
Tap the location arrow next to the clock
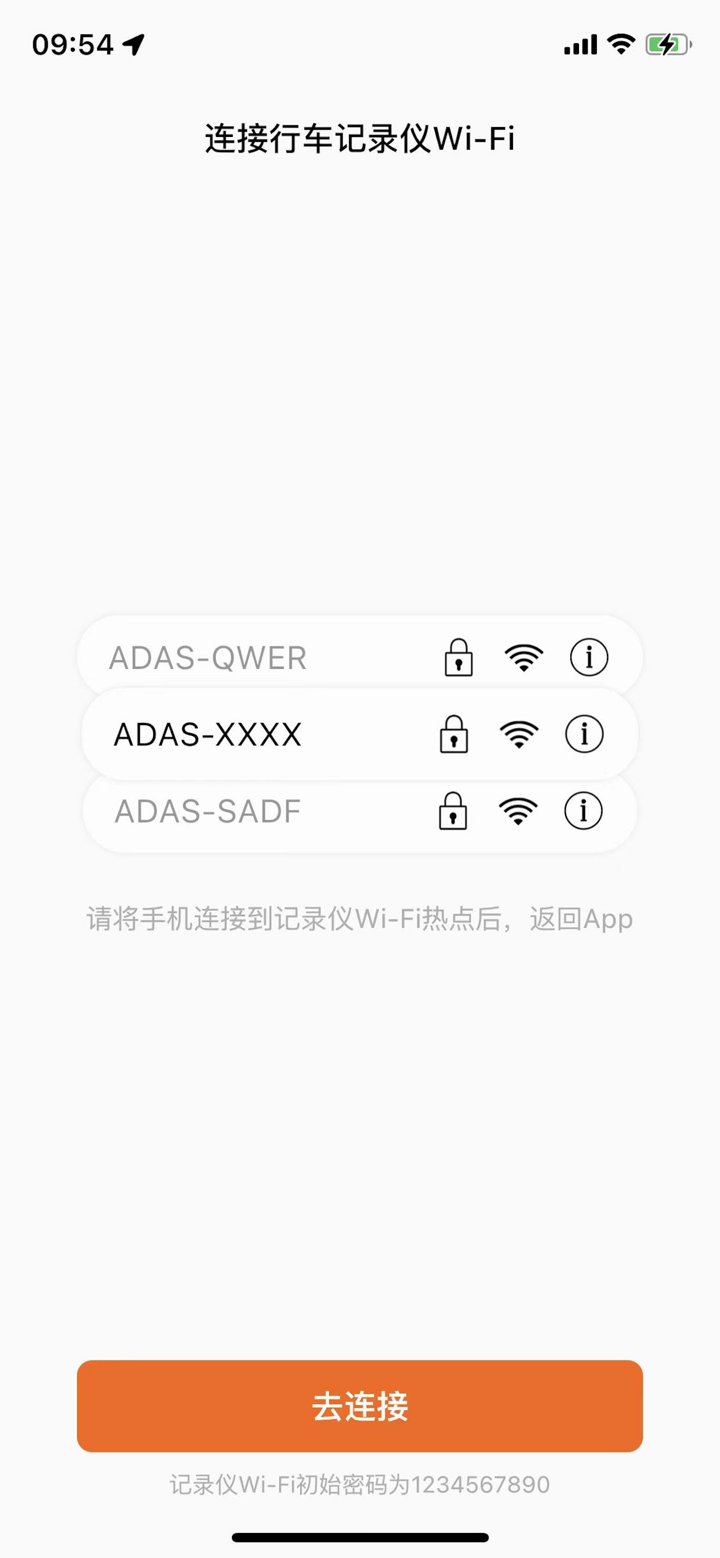tap(130, 42)
